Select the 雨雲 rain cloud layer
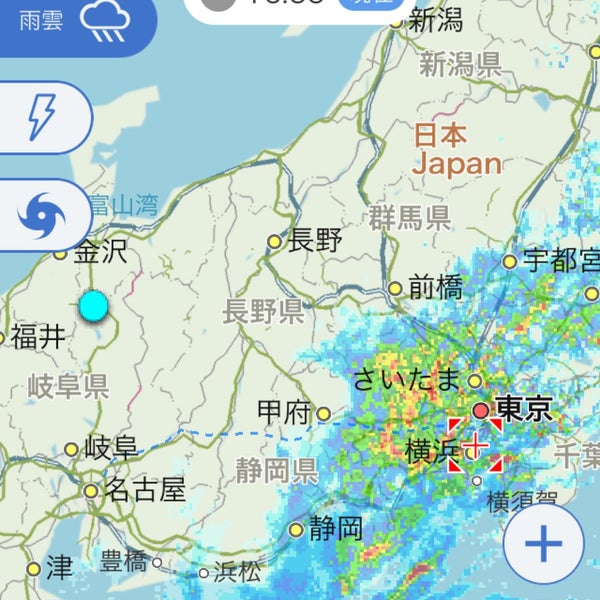This screenshot has height=600, width=600. click(75, 22)
